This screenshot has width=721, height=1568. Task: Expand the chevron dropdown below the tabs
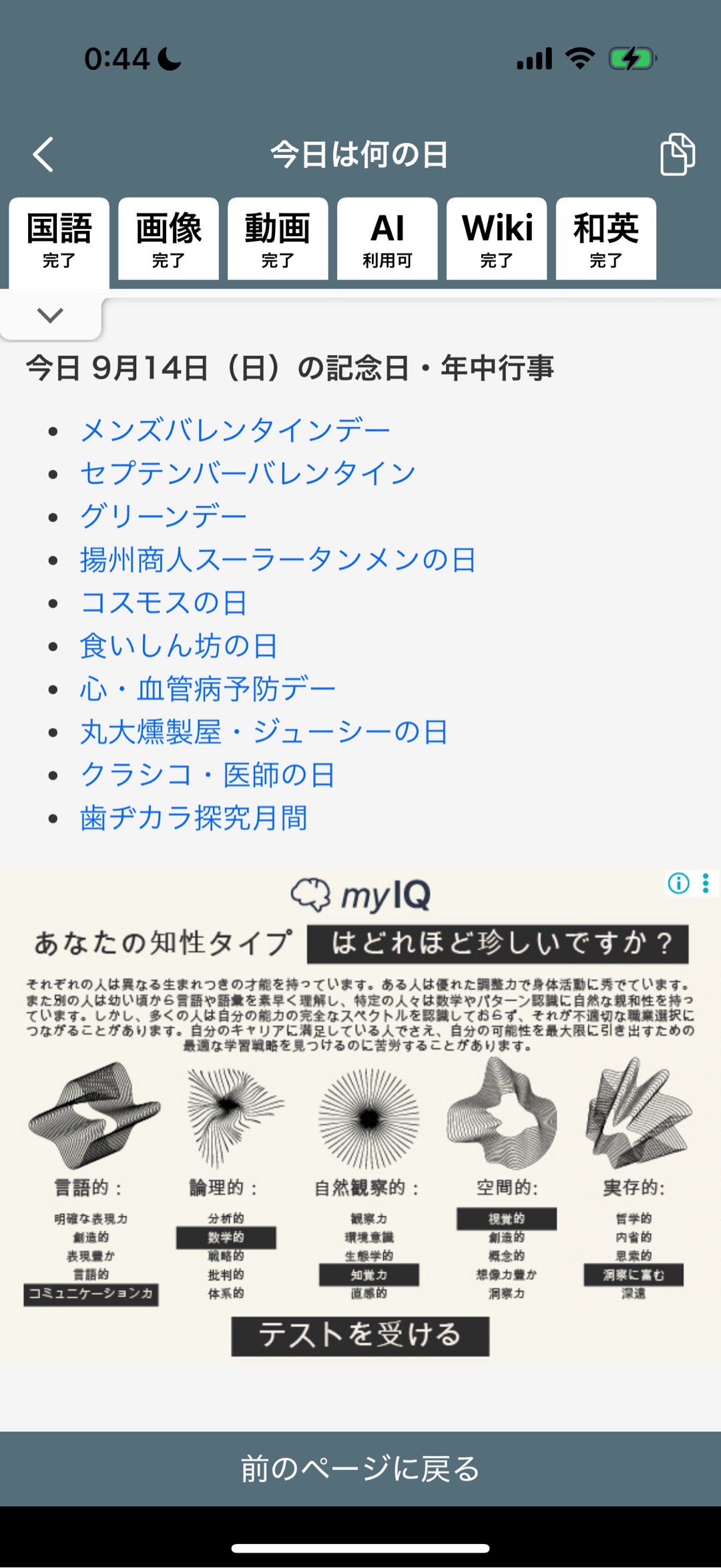tap(51, 316)
